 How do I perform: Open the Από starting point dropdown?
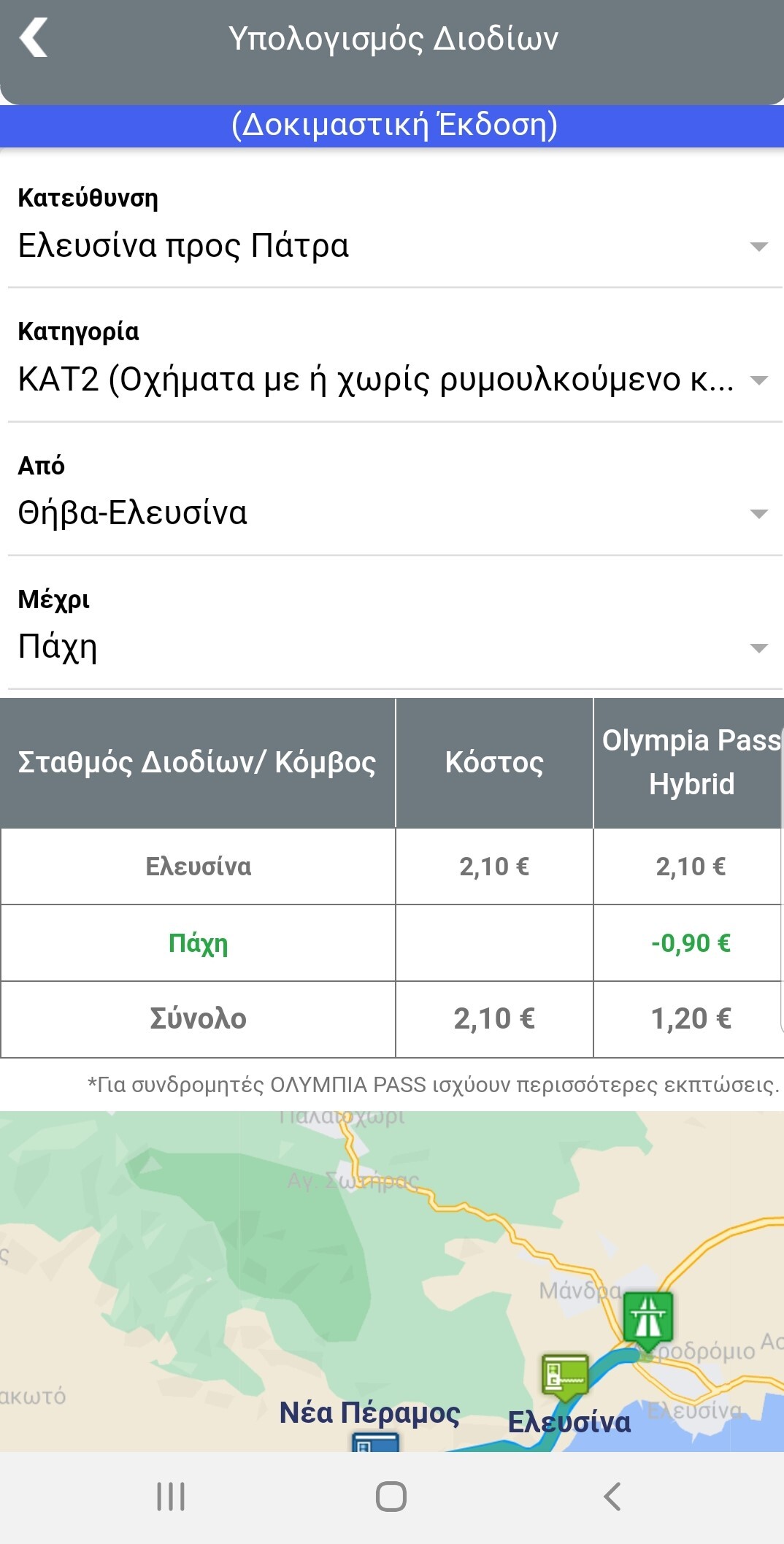tap(392, 513)
